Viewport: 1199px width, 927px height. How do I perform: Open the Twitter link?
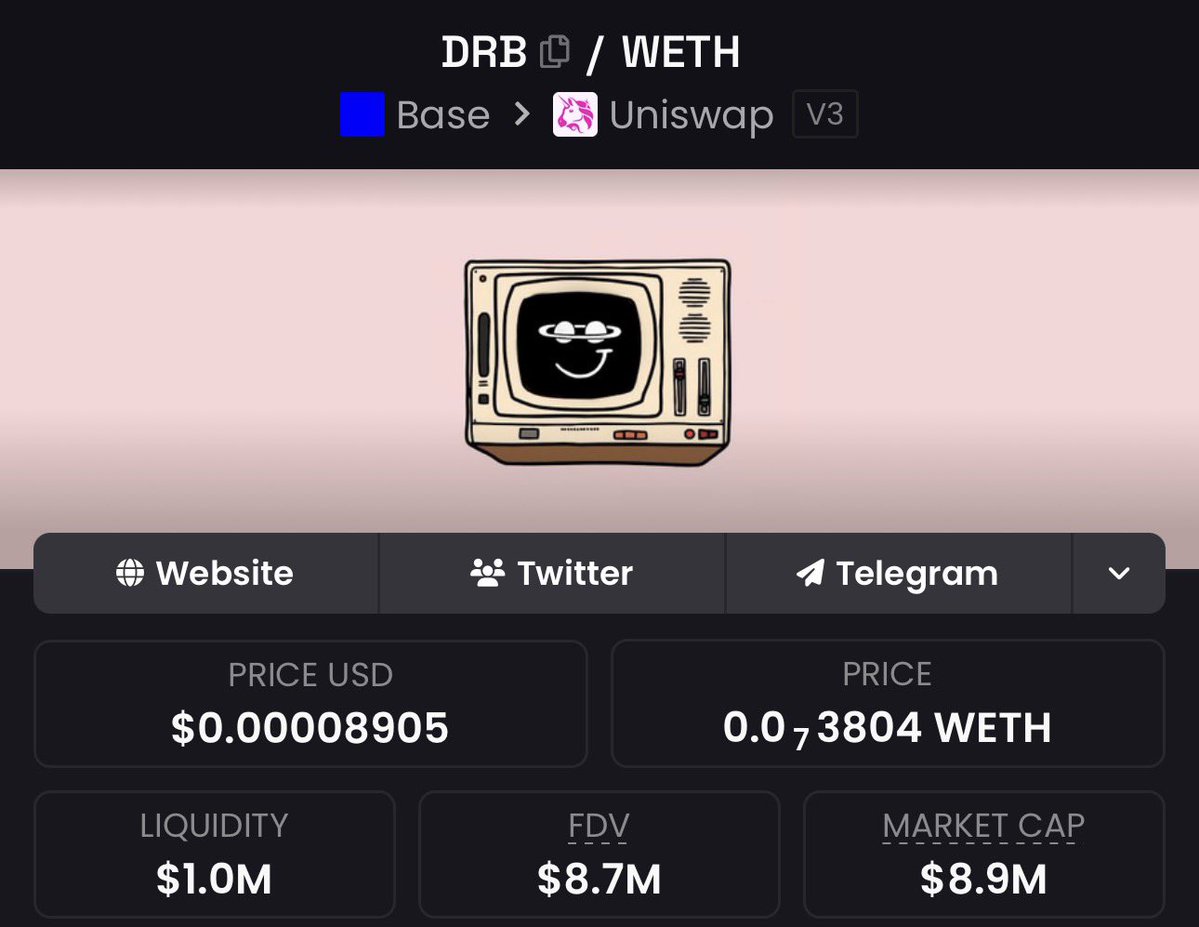[552, 573]
